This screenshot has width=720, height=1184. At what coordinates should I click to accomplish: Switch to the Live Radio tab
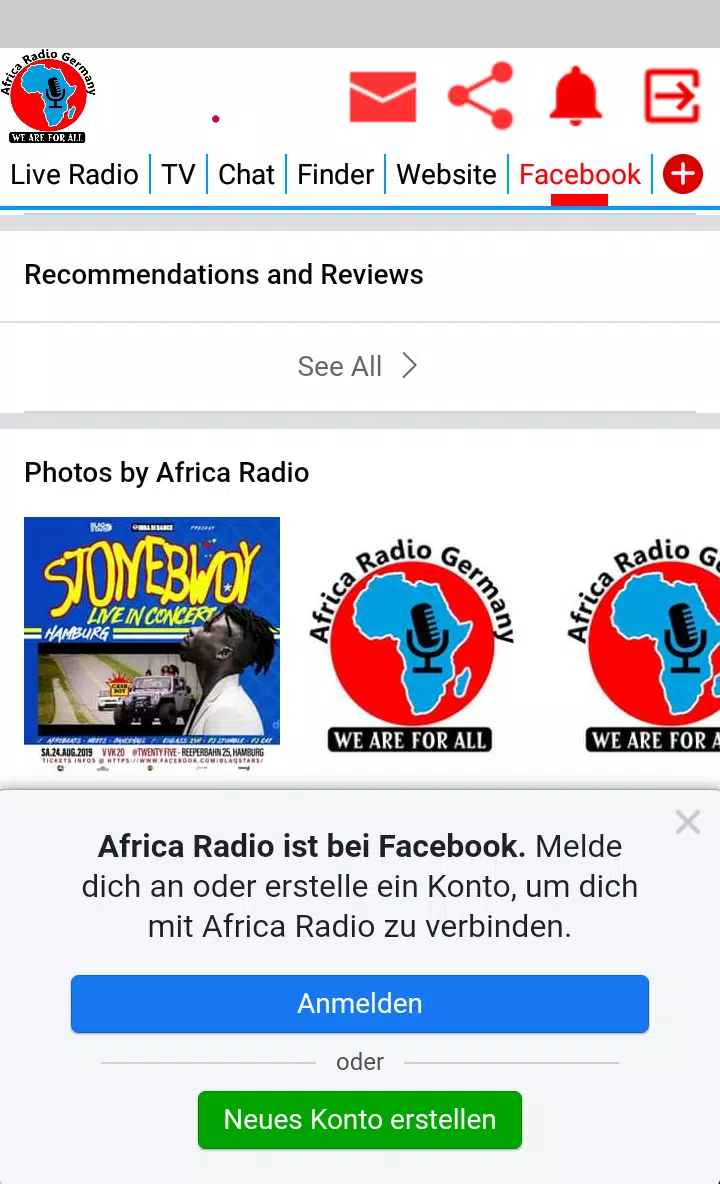[74, 174]
